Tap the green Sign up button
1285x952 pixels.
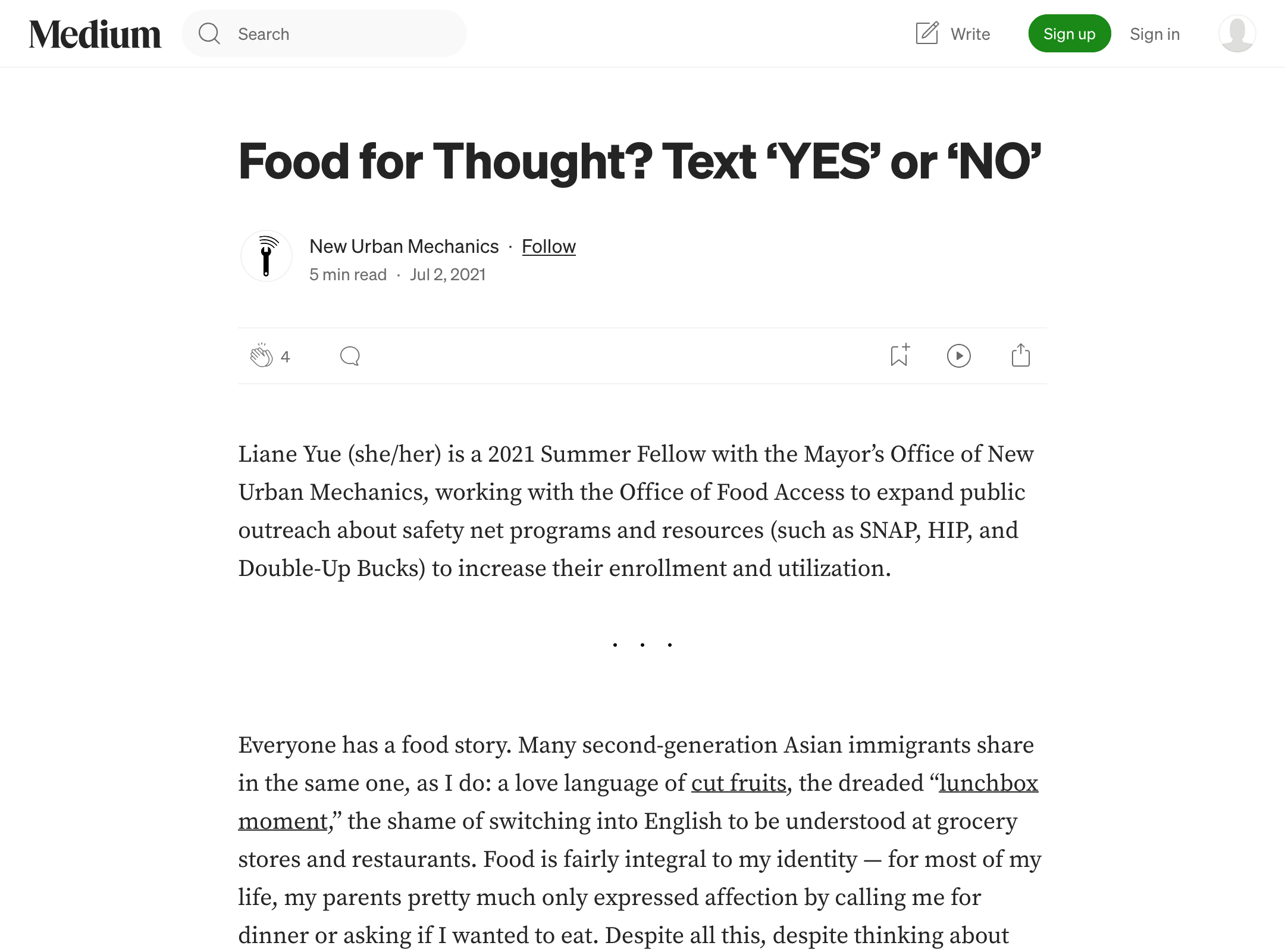pyautogui.click(x=1069, y=34)
